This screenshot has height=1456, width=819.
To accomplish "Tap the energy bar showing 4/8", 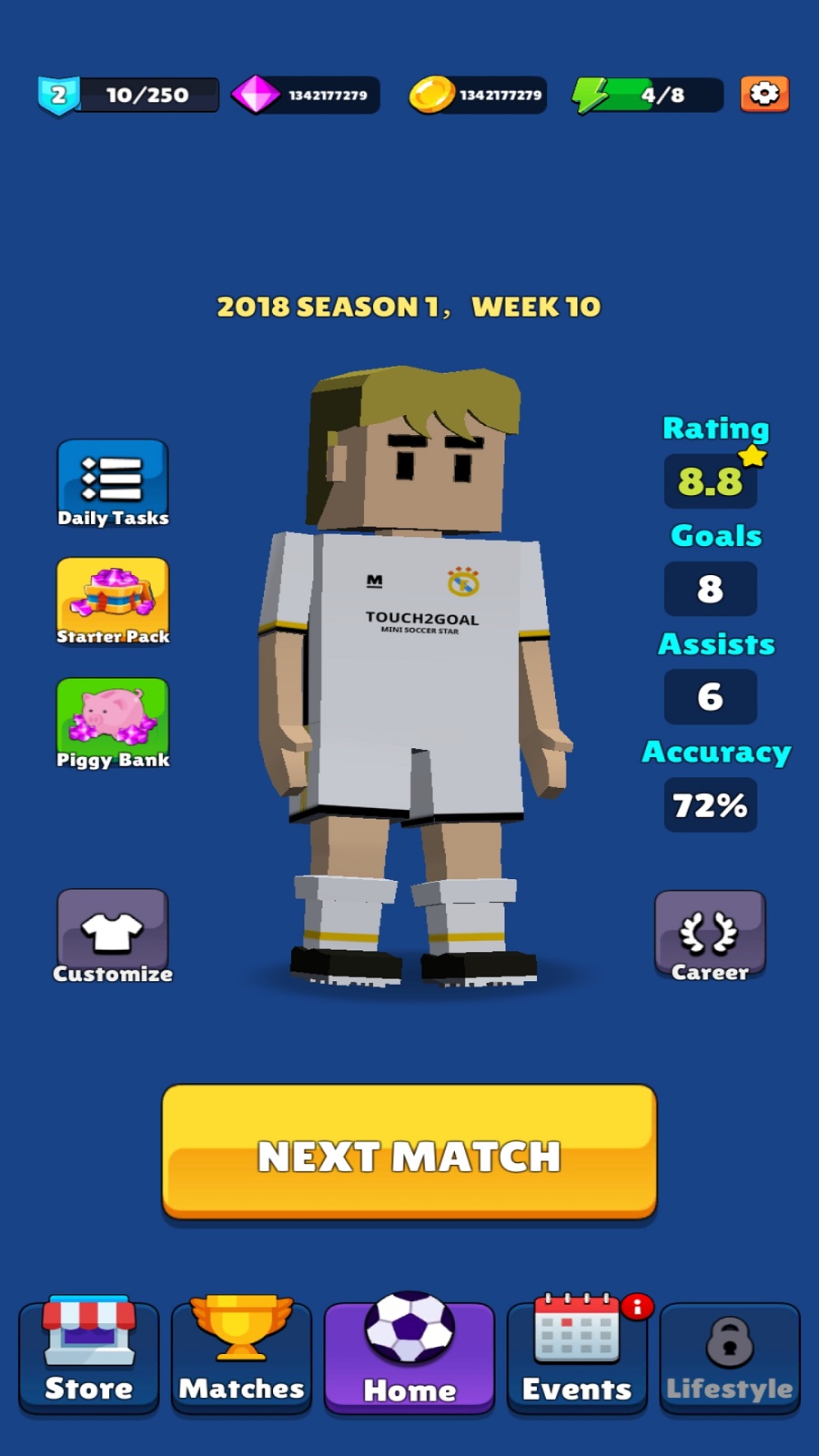I will (648, 95).
